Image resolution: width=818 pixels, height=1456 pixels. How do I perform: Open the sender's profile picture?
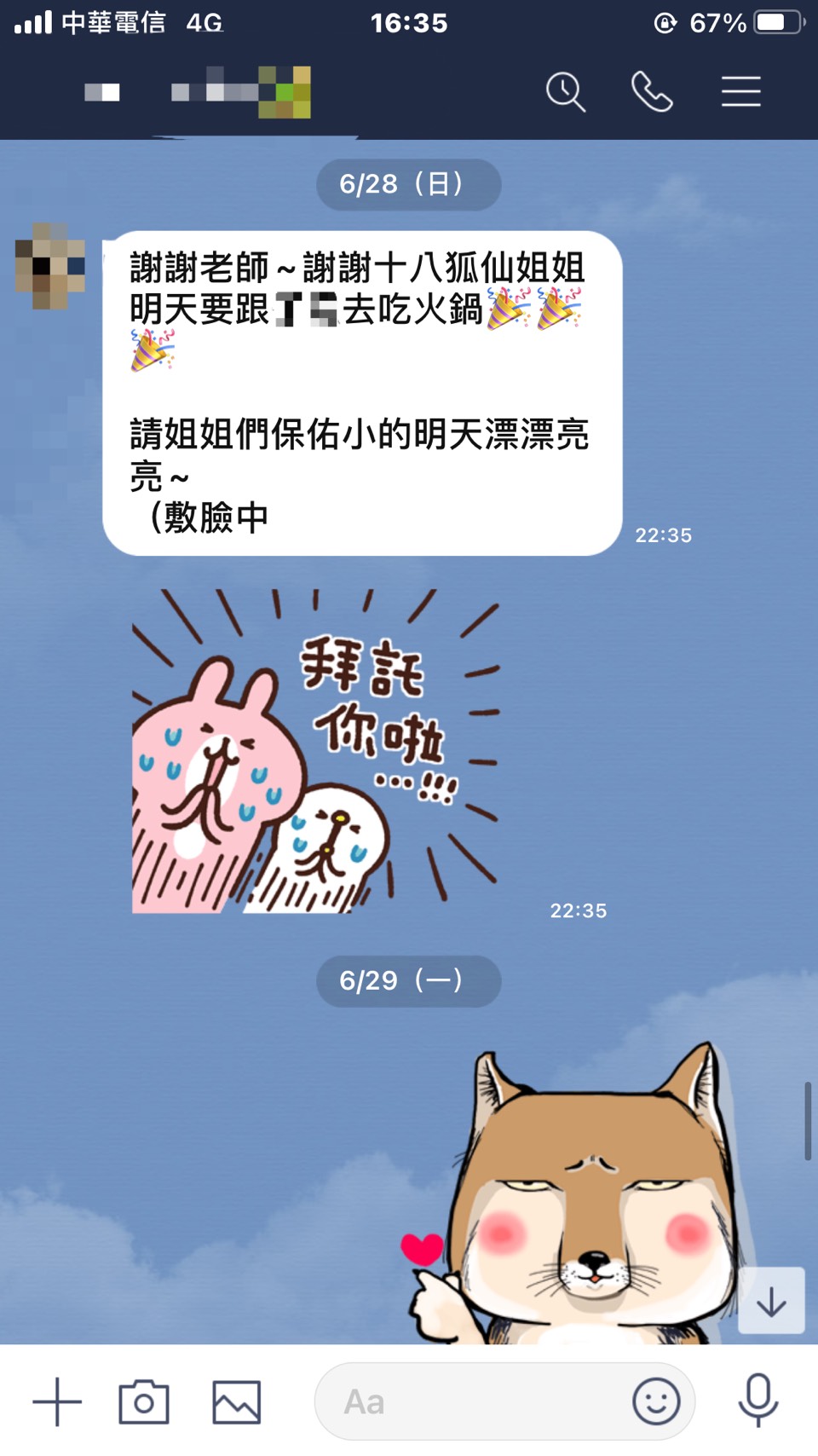click(x=50, y=266)
